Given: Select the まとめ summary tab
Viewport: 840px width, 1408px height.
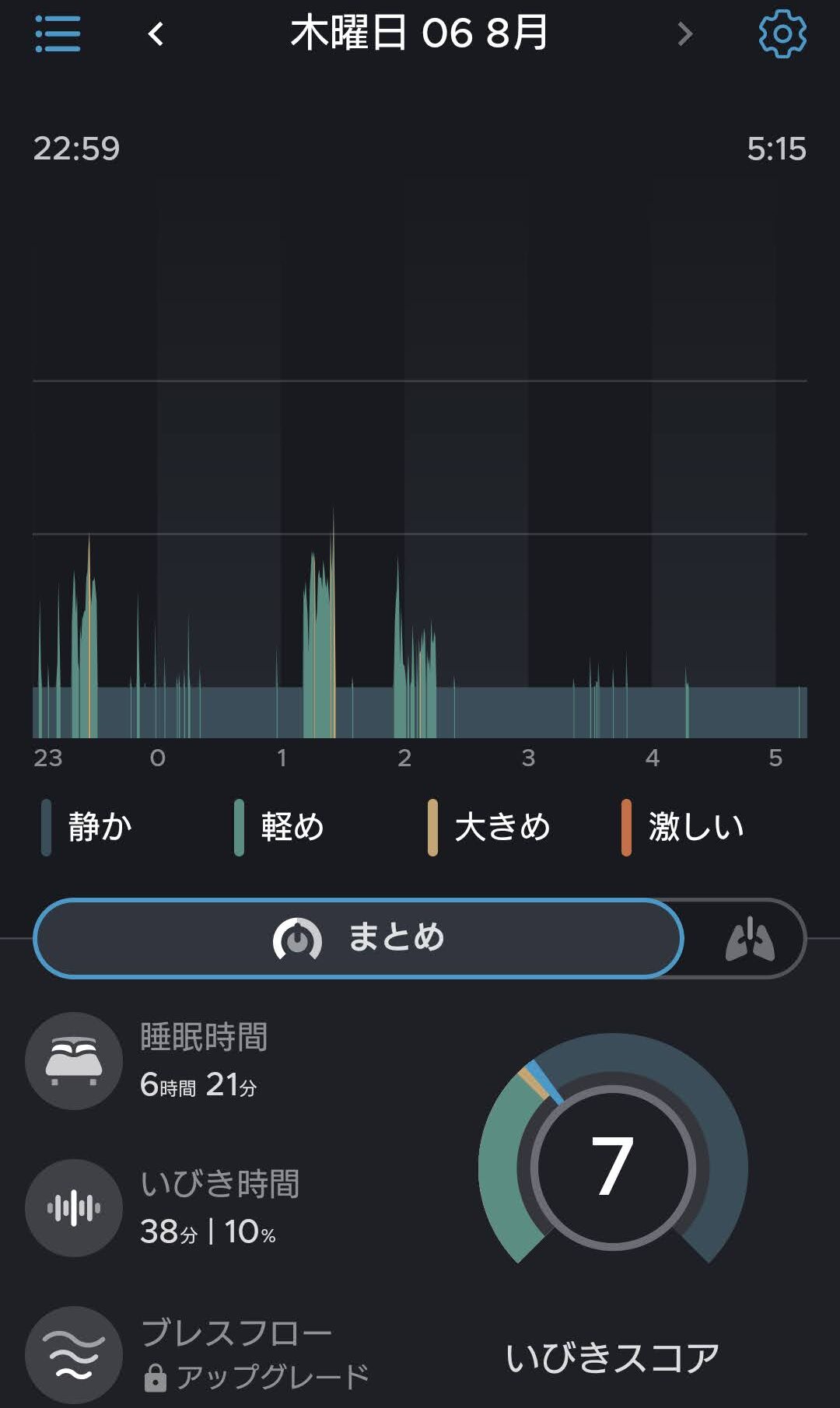Looking at the screenshot, I should click(359, 938).
